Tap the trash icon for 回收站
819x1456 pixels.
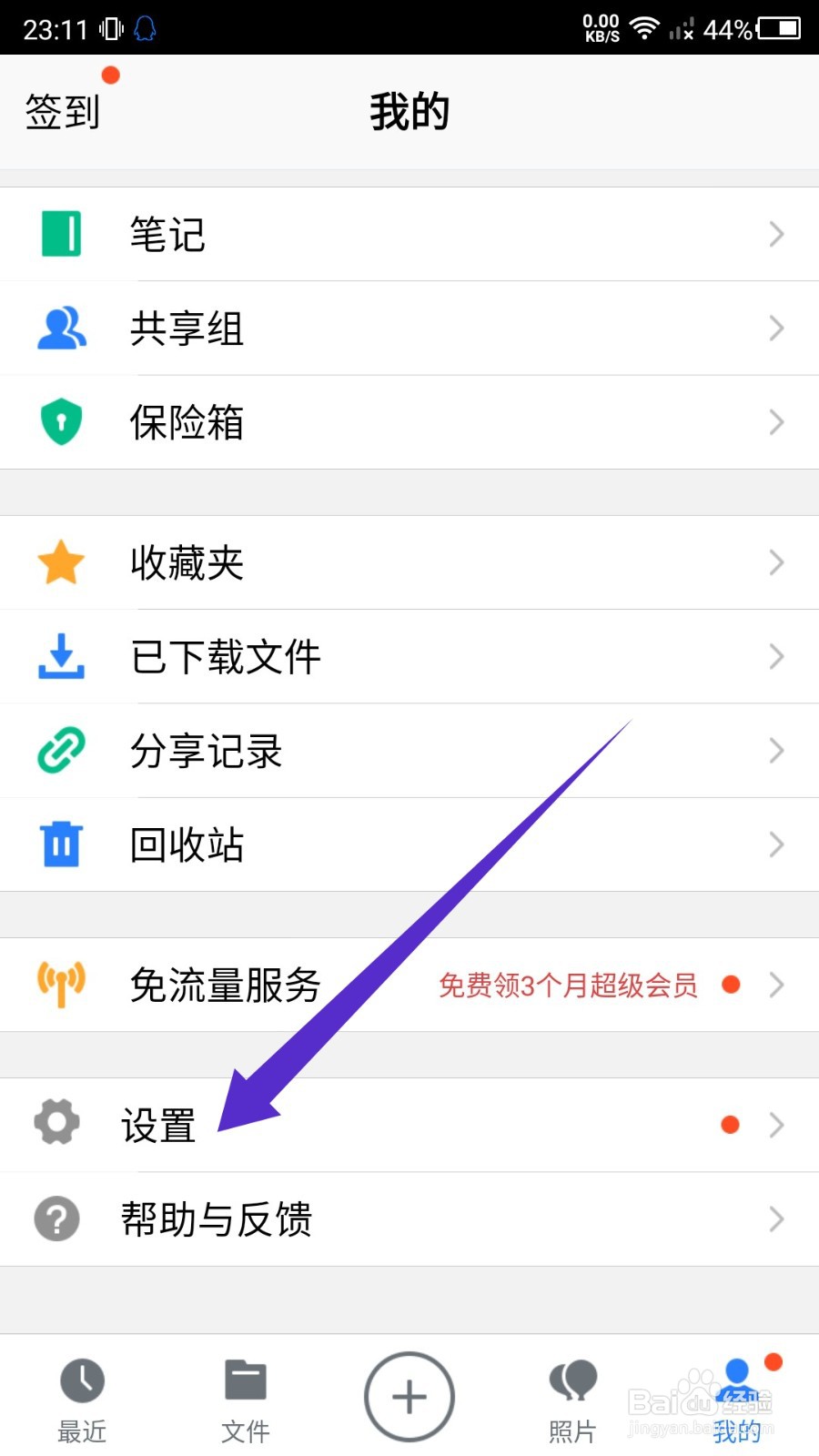tap(60, 844)
